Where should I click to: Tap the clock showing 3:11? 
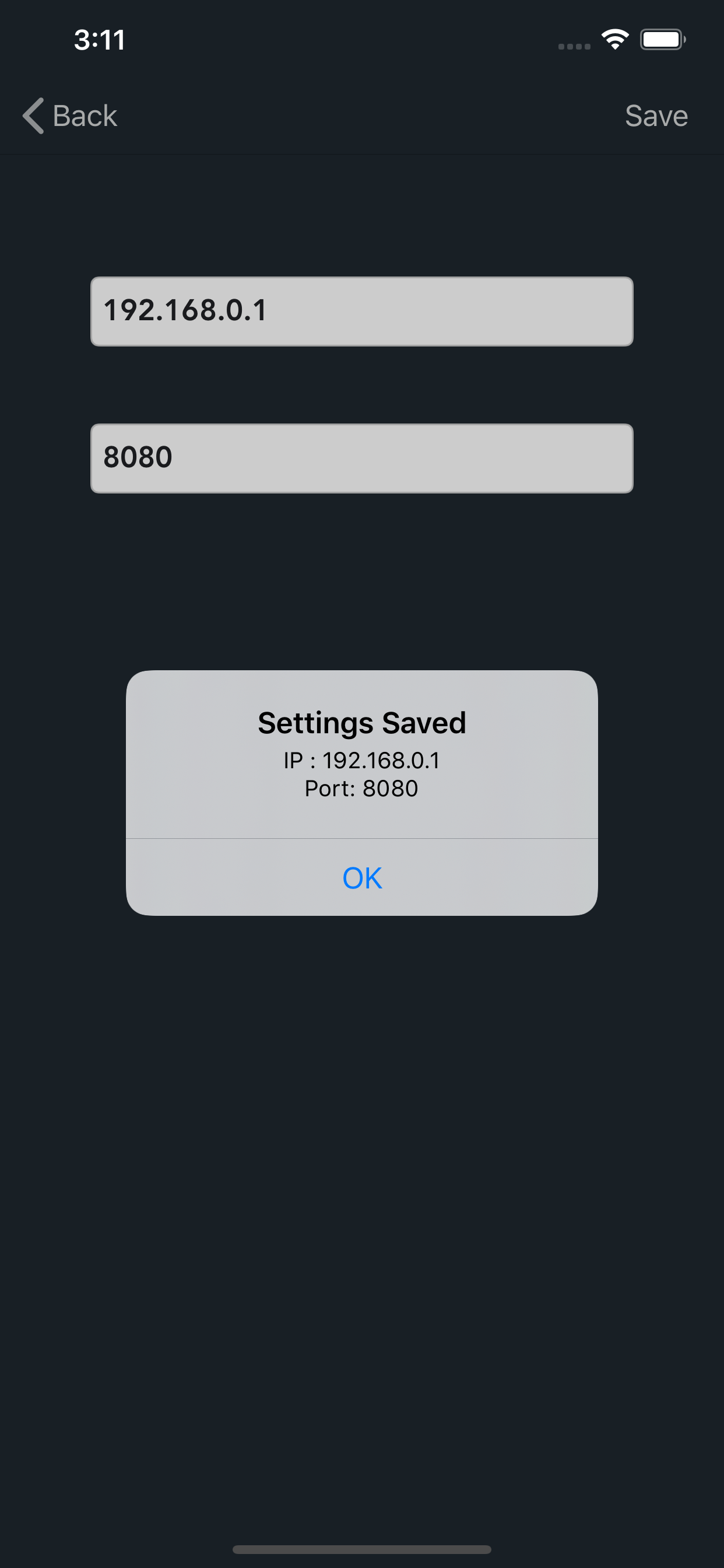pos(99,39)
